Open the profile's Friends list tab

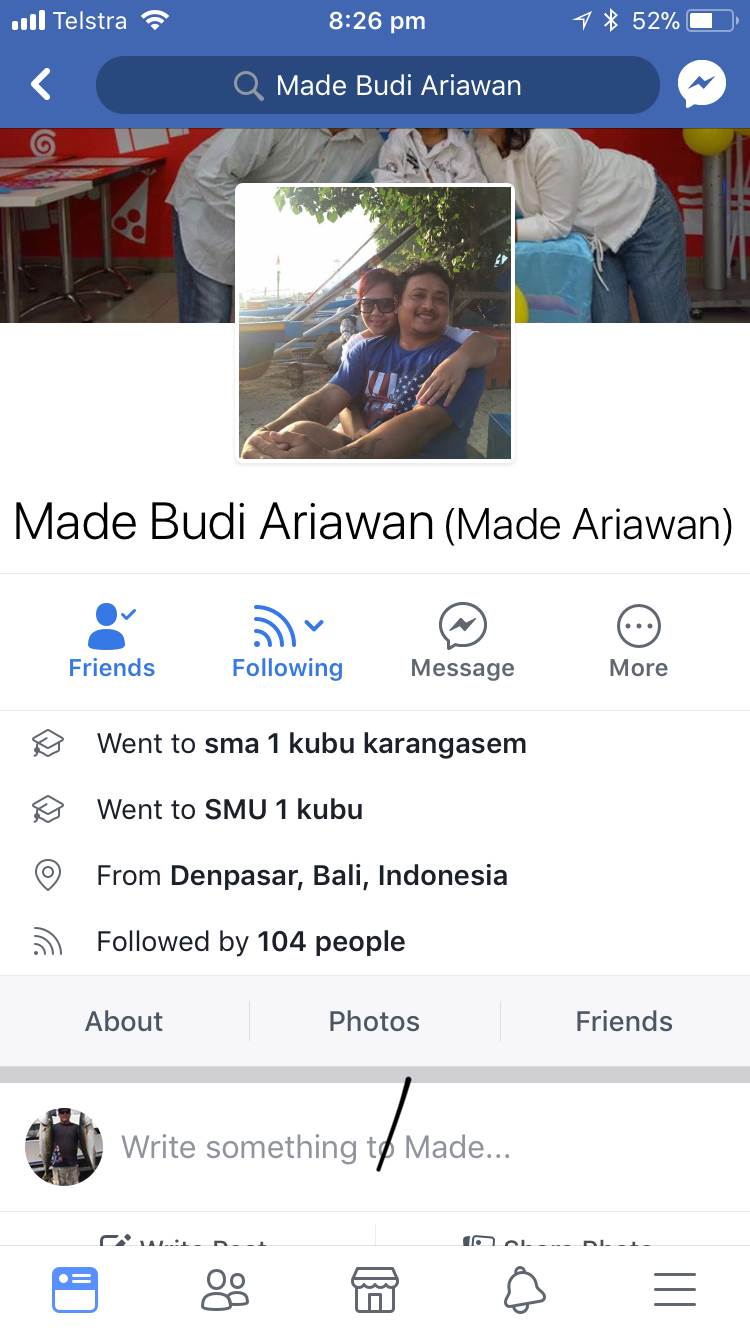624,1021
